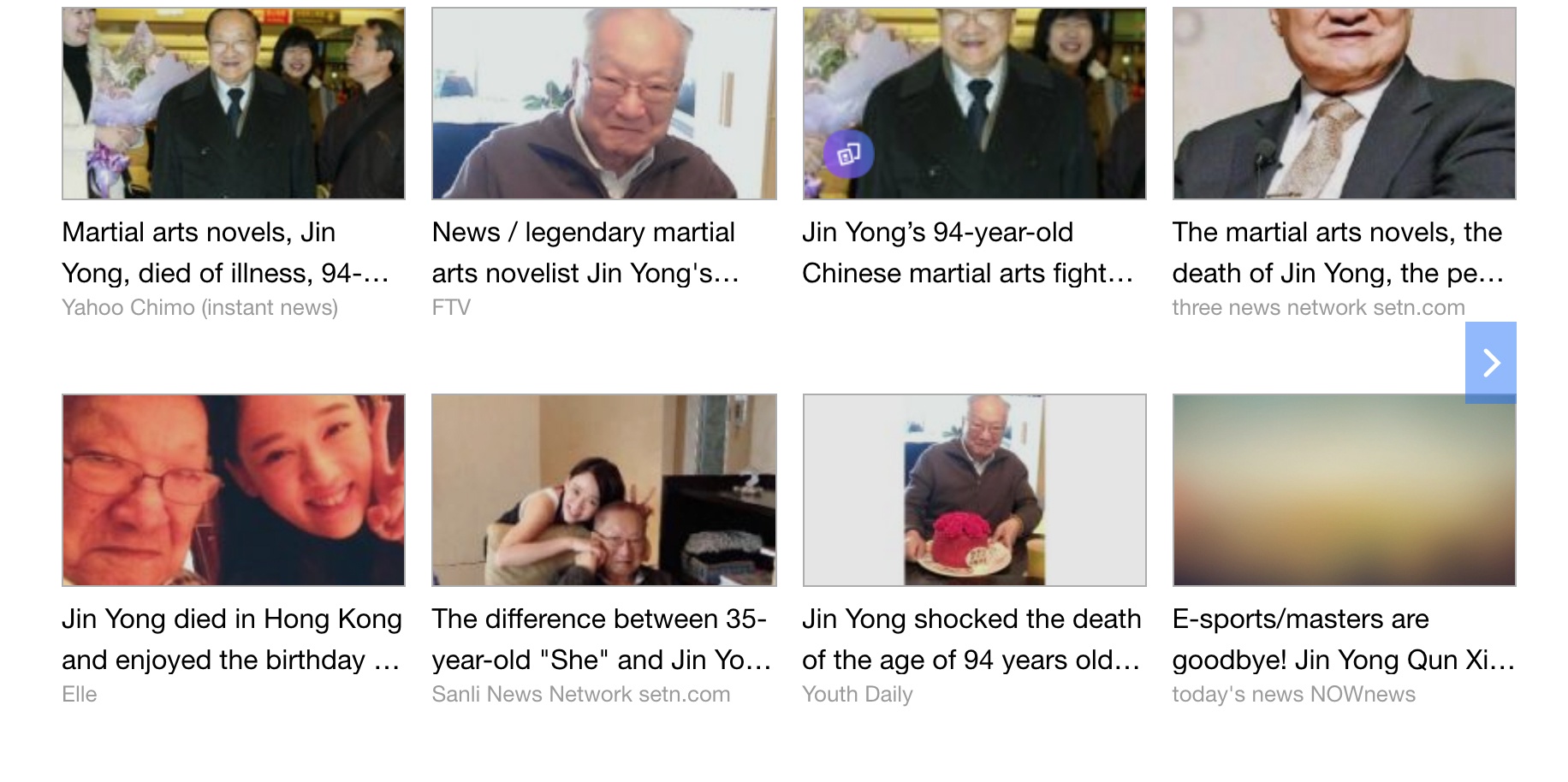
Task: Open "Jin Yong's 94-year-old Chinese martial arts" story
Action: 967,252
